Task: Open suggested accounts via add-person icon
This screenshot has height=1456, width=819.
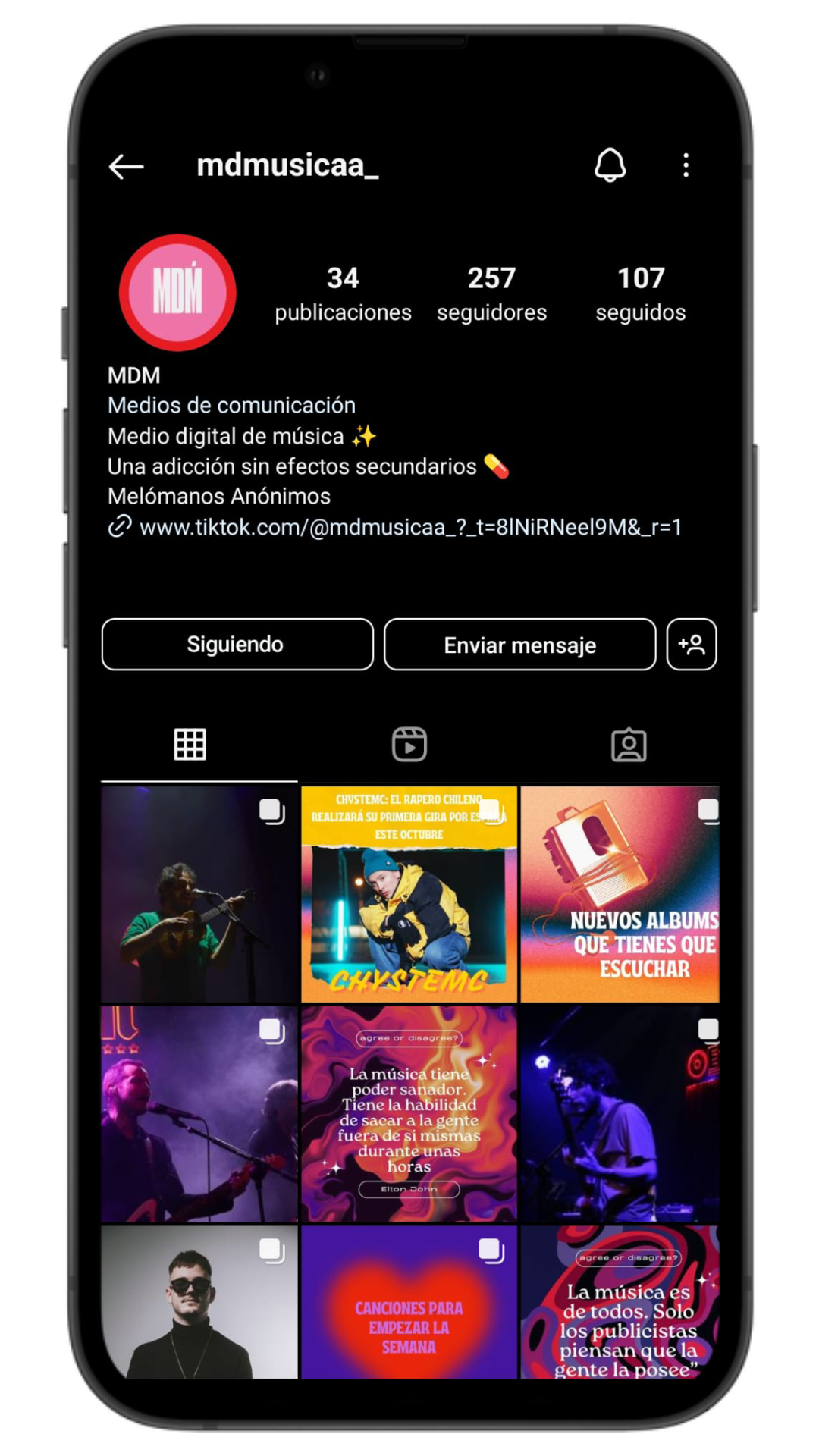Action: click(691, 645)
